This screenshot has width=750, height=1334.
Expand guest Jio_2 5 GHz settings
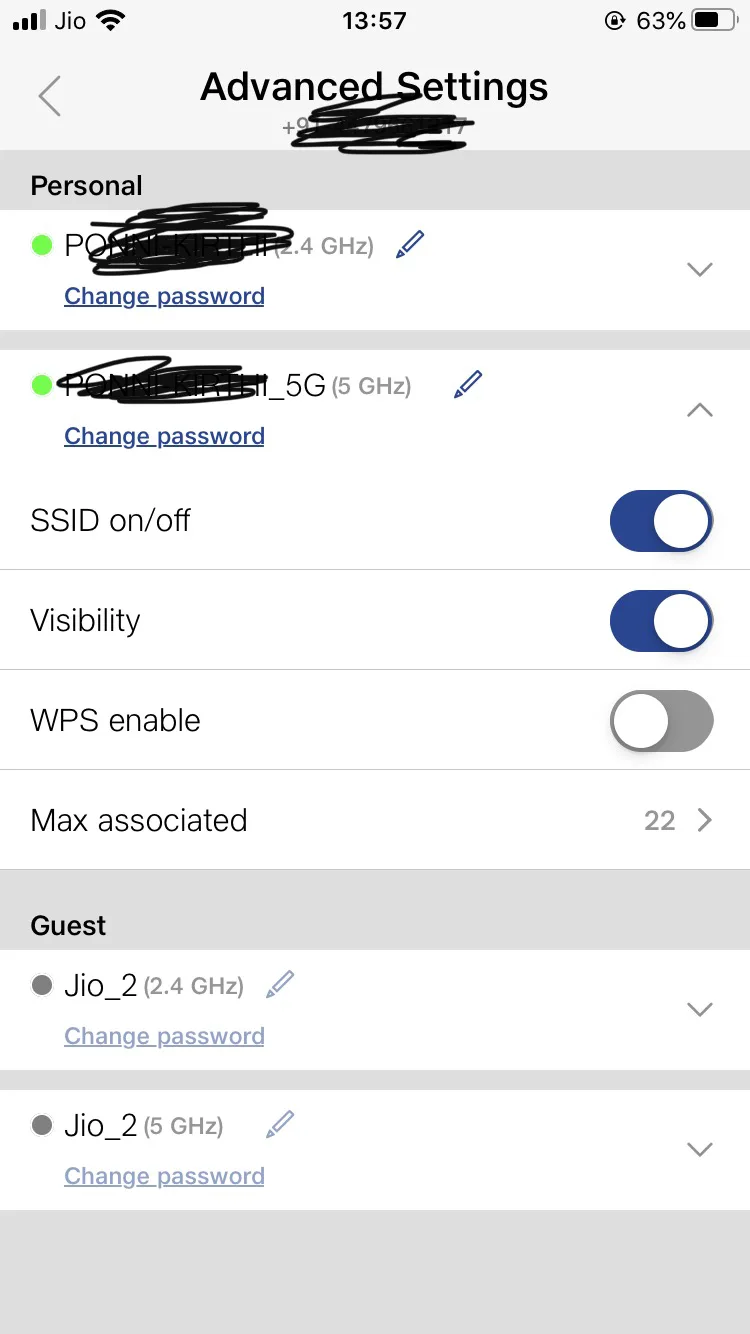(700, 1149)
